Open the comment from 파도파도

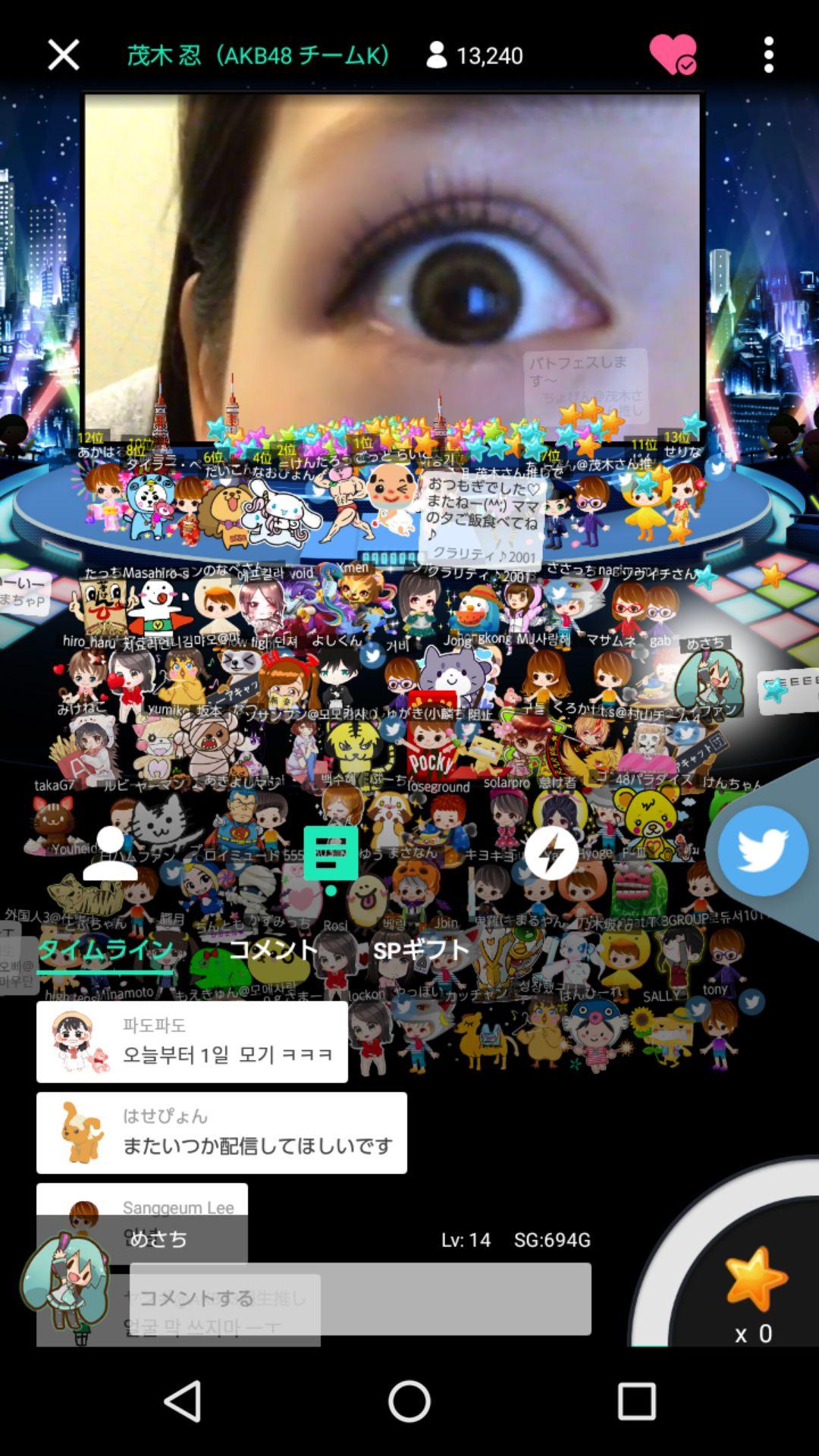pyautogui.click(x=192, y=1042)
